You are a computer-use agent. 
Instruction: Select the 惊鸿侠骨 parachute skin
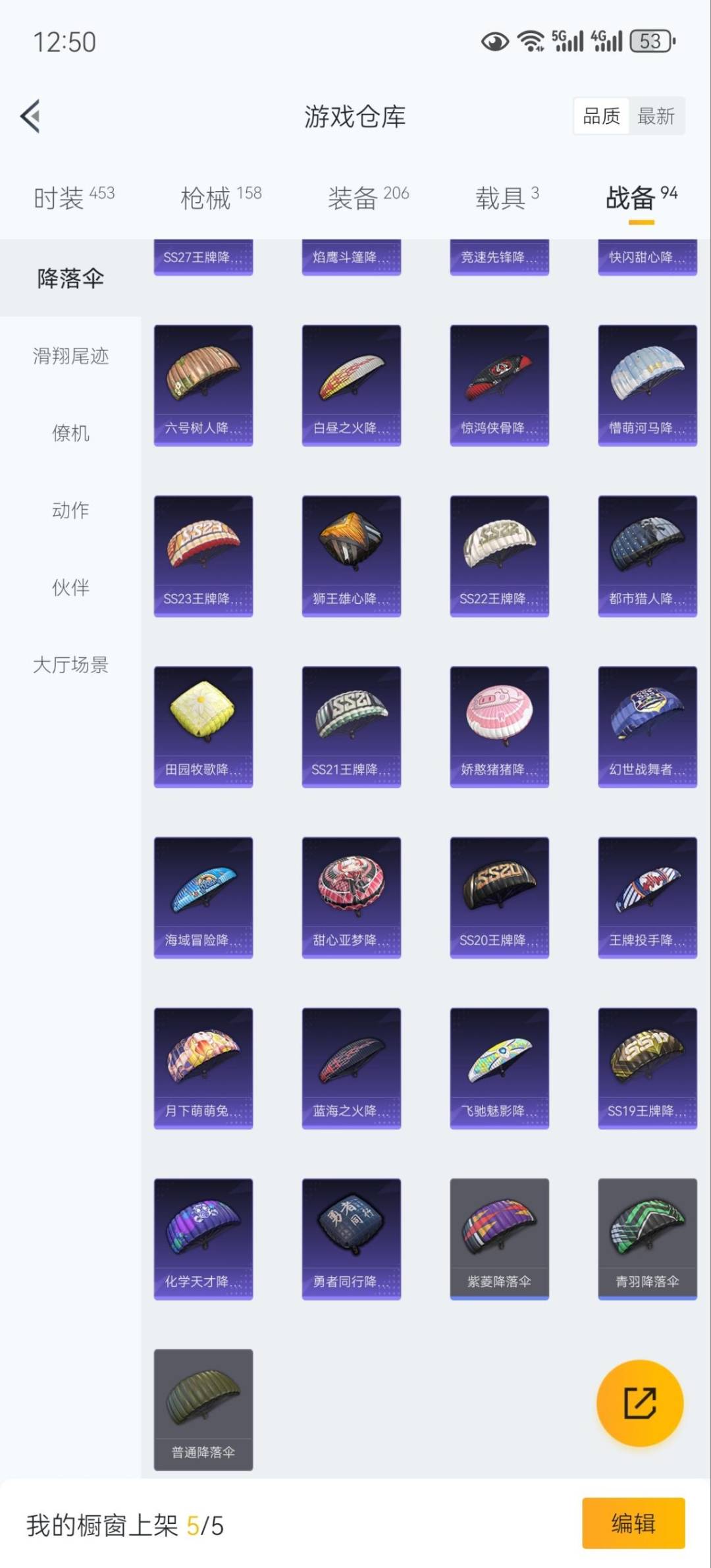500,385
